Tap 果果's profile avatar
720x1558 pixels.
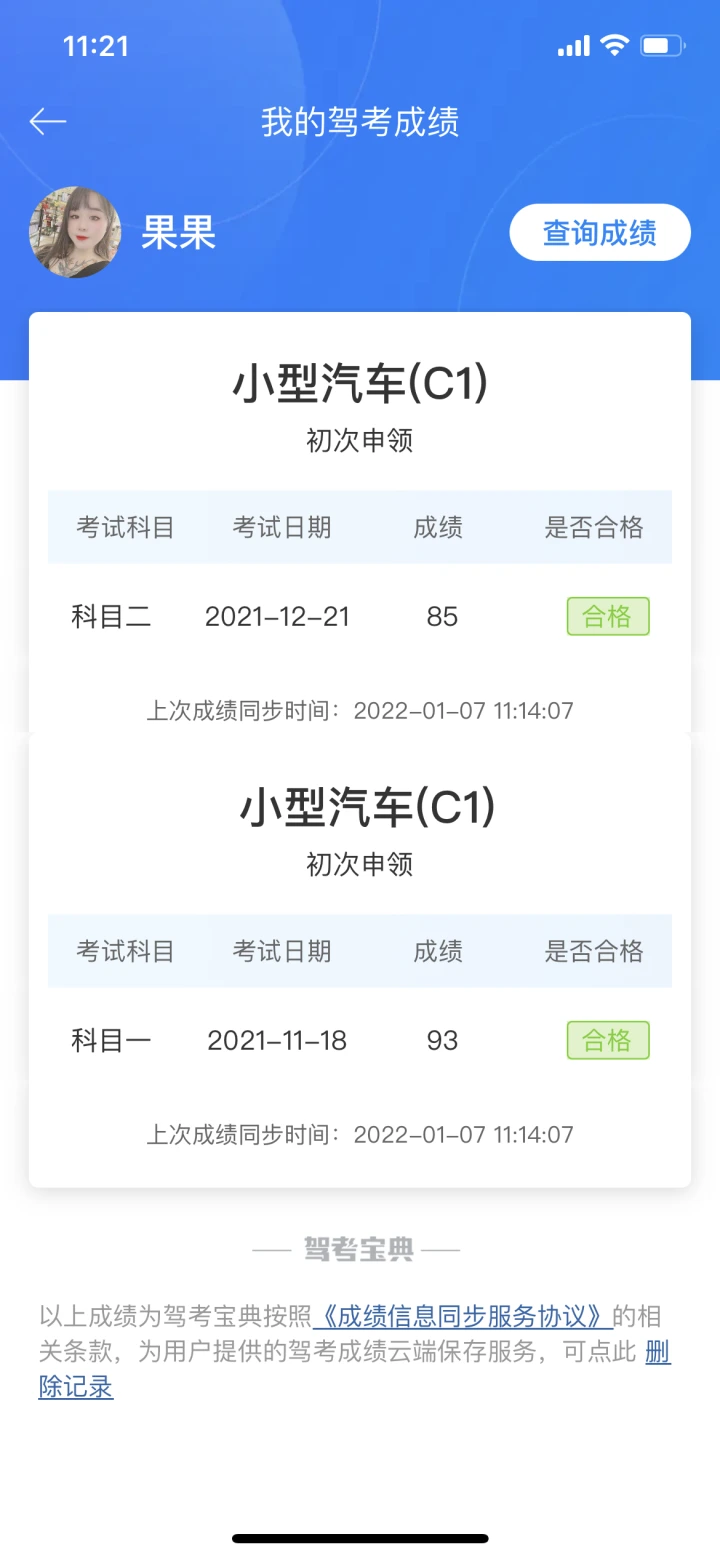[x=75, y=232]
